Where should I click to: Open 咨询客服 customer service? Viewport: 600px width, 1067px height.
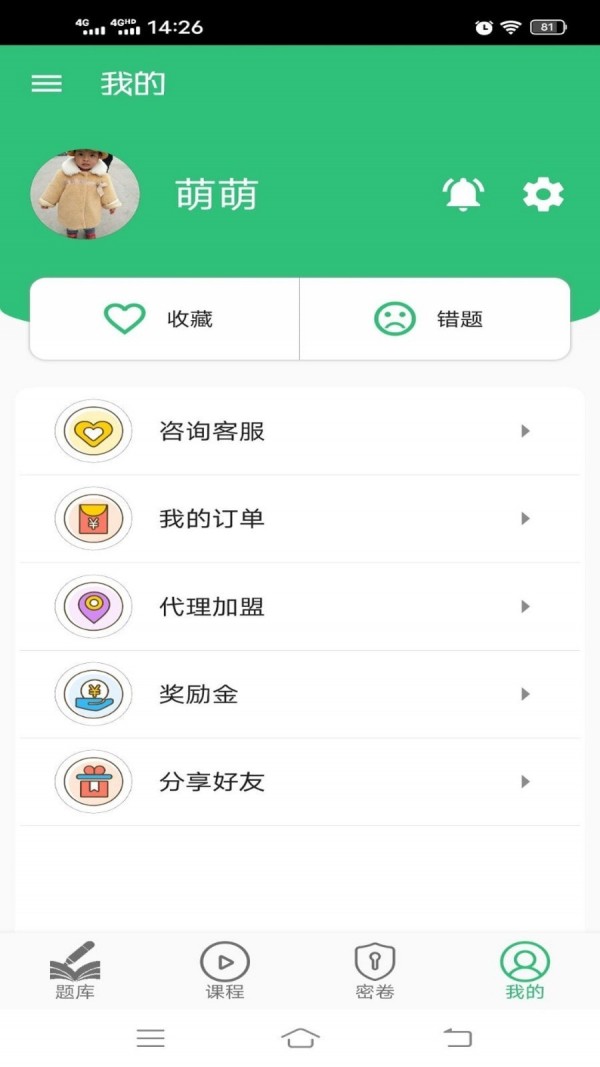(x=300, y=431)
